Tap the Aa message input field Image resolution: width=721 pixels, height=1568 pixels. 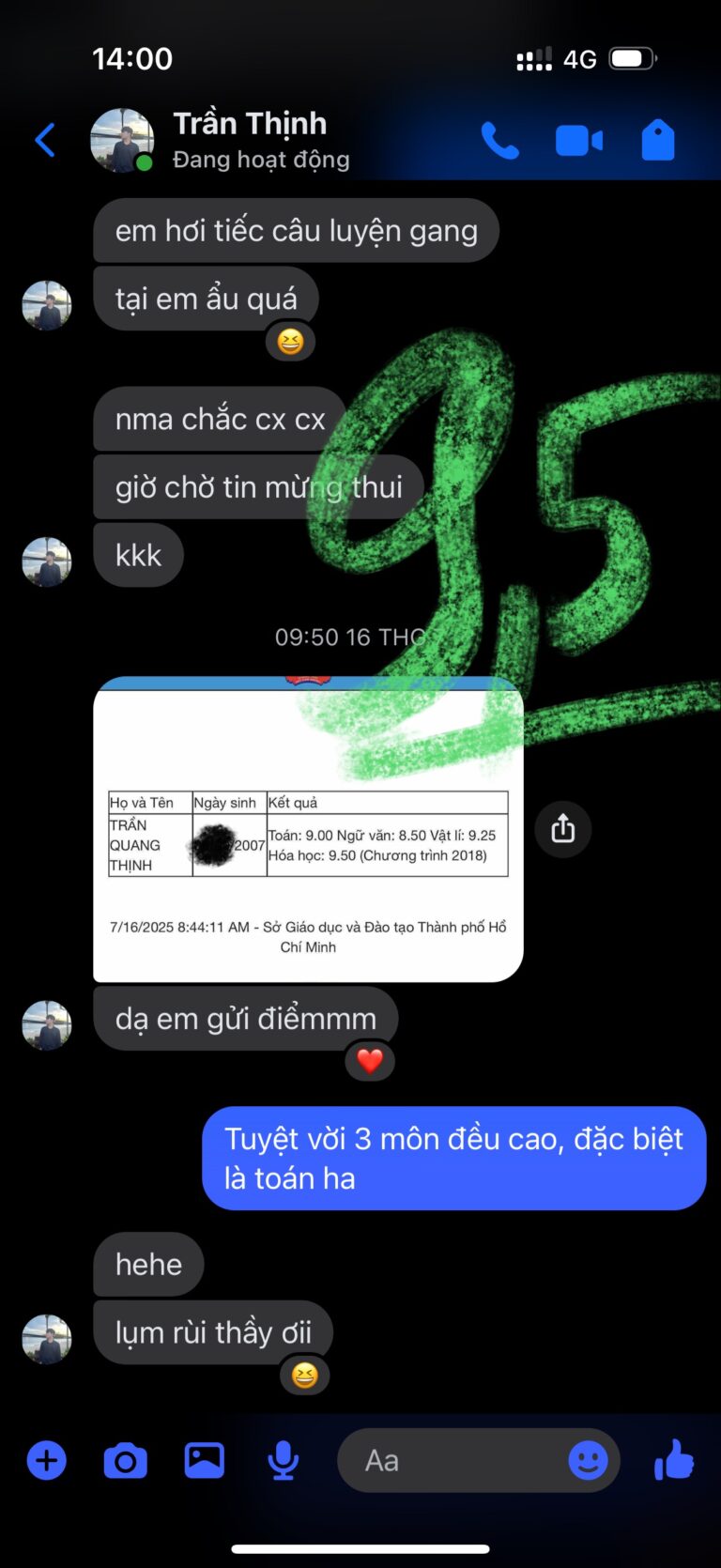451,1461
